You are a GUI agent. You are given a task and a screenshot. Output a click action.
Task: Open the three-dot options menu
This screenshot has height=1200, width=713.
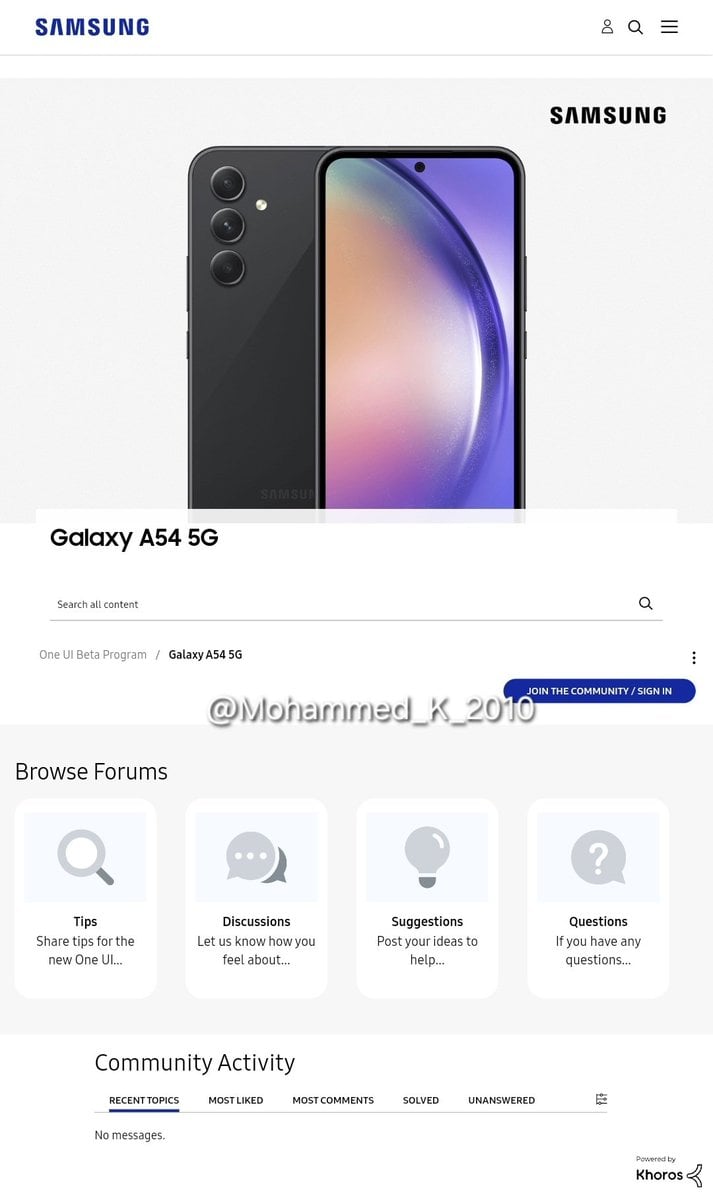pos(693,657)
